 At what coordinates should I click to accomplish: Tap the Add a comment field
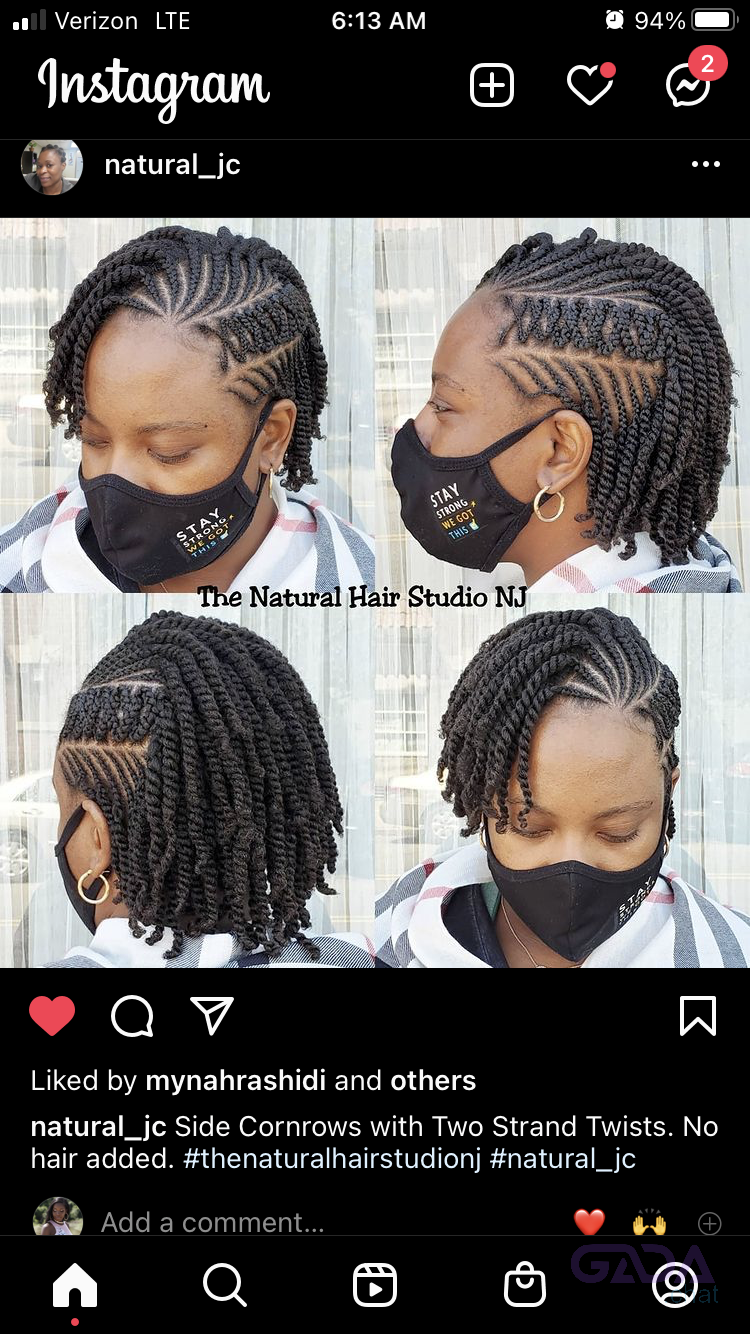[x=212, y=1222]
